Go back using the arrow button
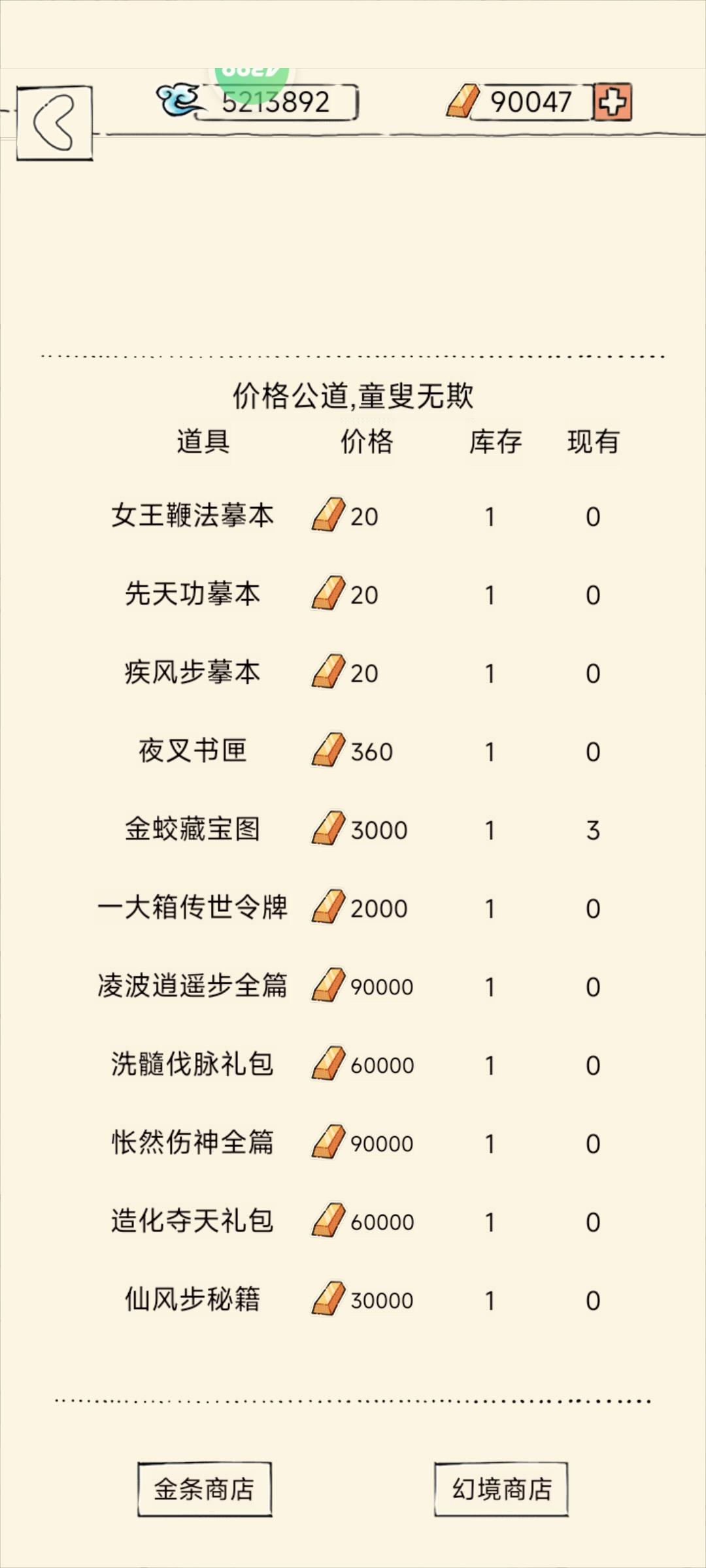Viewport: 706px width, 1568px height. pos(54,123)
